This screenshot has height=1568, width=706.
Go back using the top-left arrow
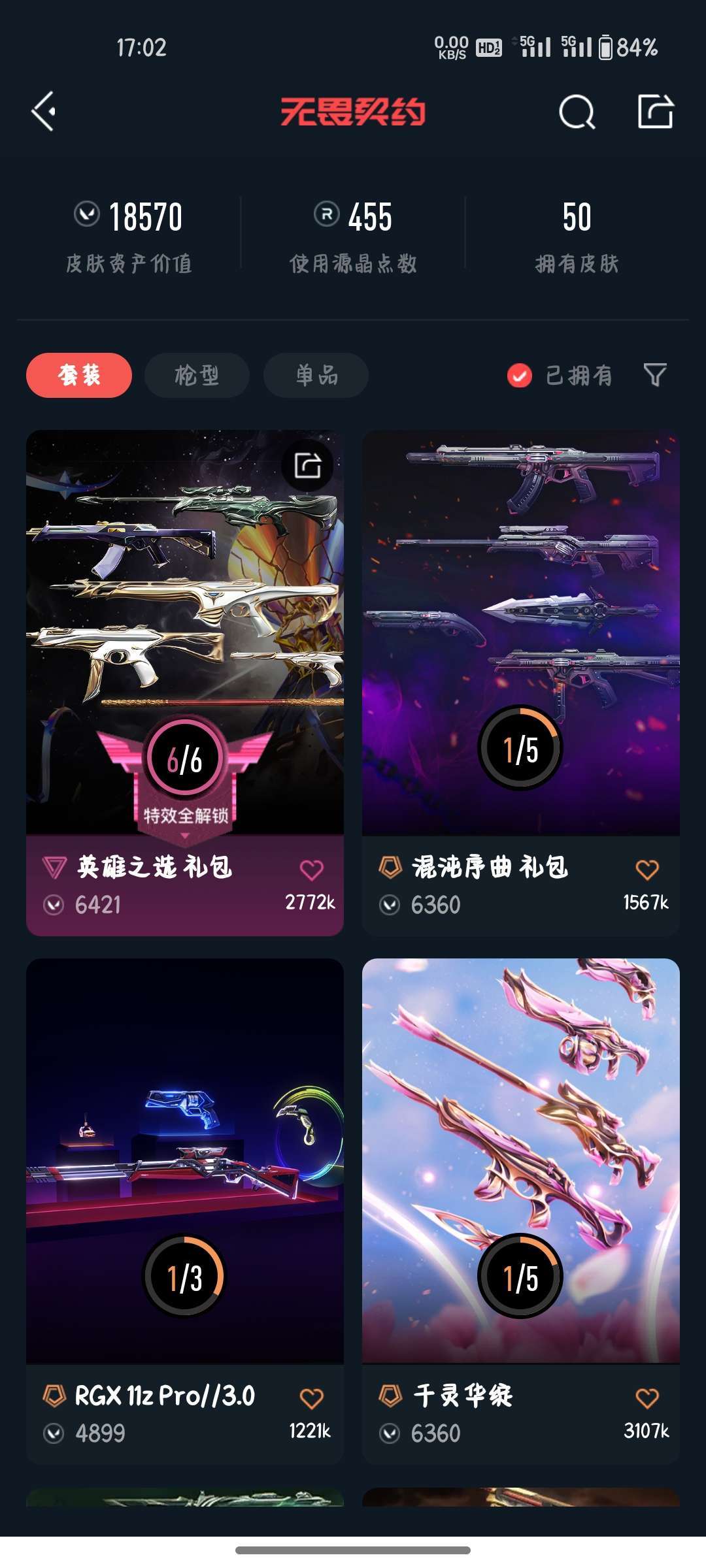[x=44, y=112]
